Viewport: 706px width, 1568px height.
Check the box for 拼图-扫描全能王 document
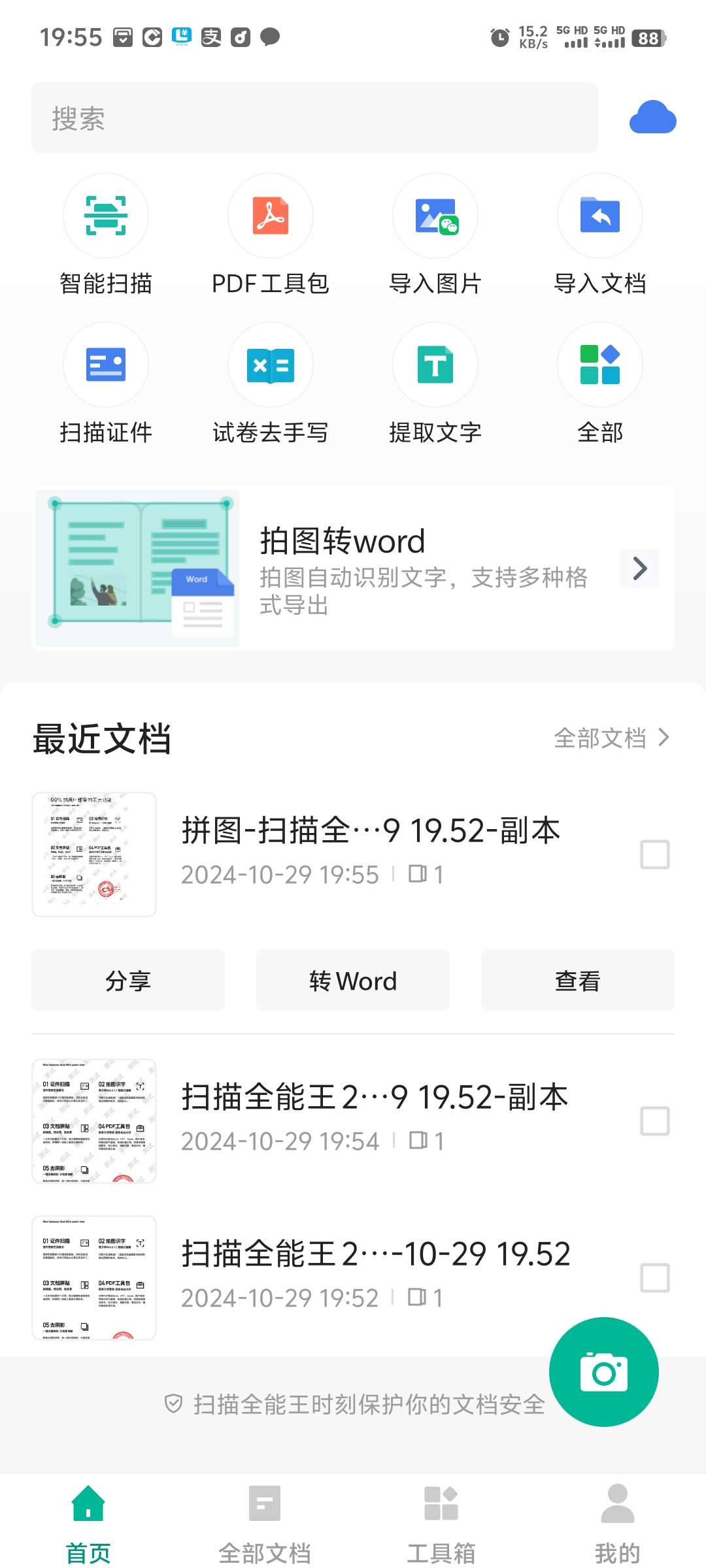[654, 853]
